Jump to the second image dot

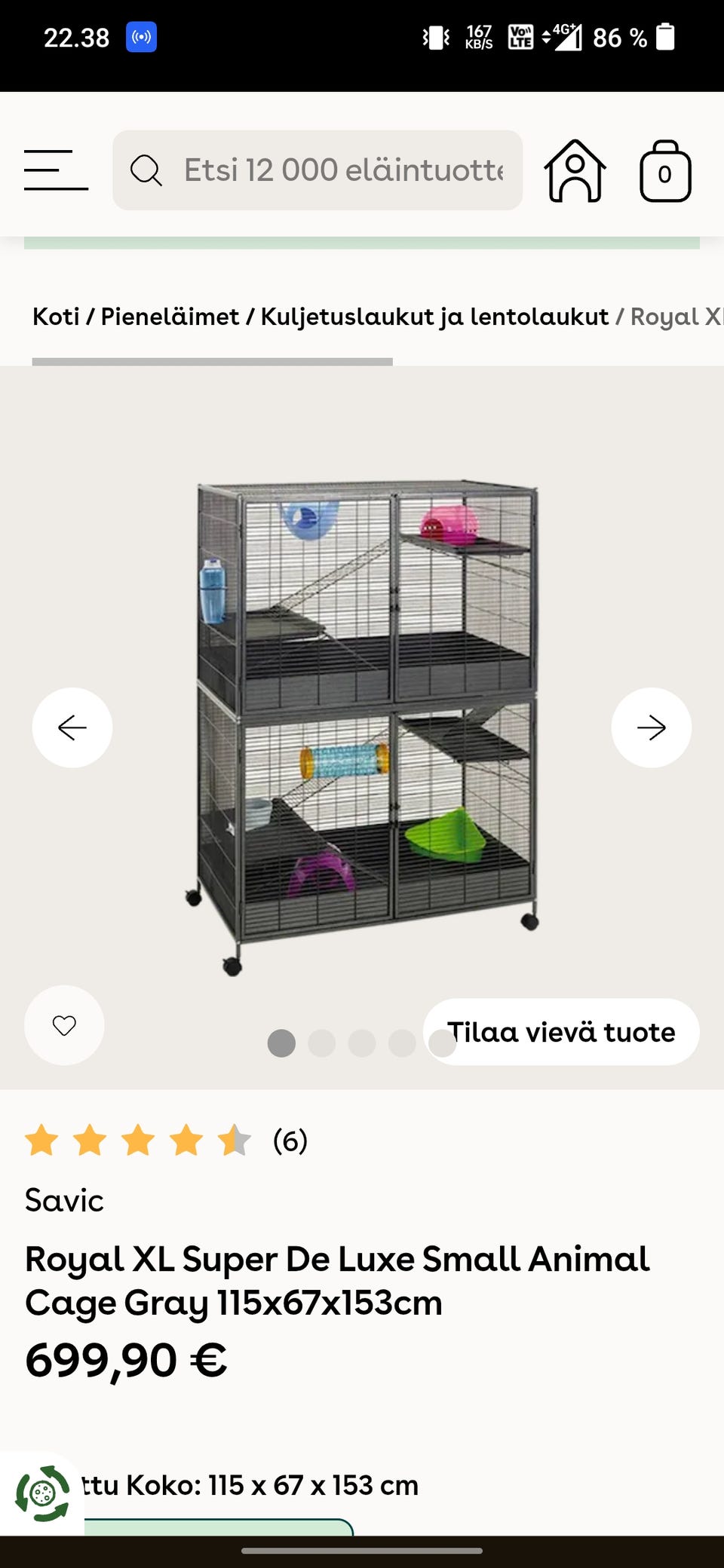(322, 1043)
